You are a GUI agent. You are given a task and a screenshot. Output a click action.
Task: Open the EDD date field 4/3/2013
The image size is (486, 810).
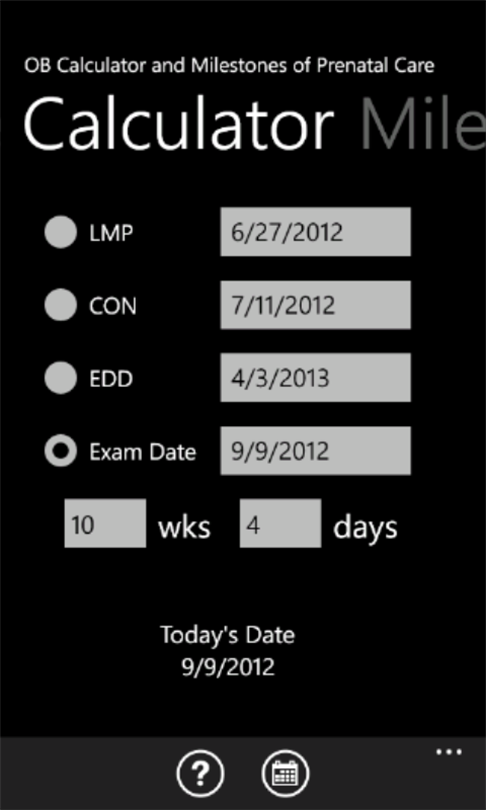coord(316,378)
